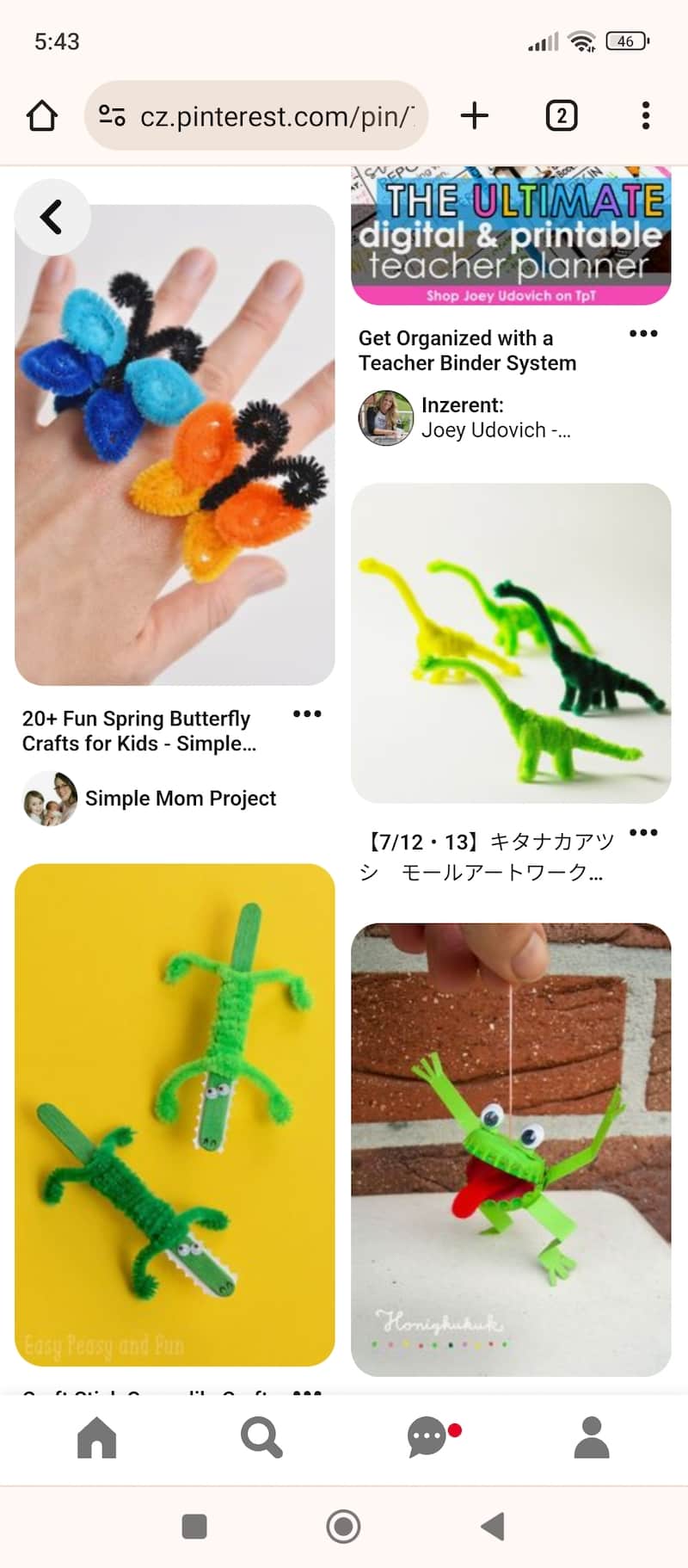The width and height of the screenshot is (688, 1568).
Task: Open options for the dinosaur pin
Action: click(x=643, y=833)
